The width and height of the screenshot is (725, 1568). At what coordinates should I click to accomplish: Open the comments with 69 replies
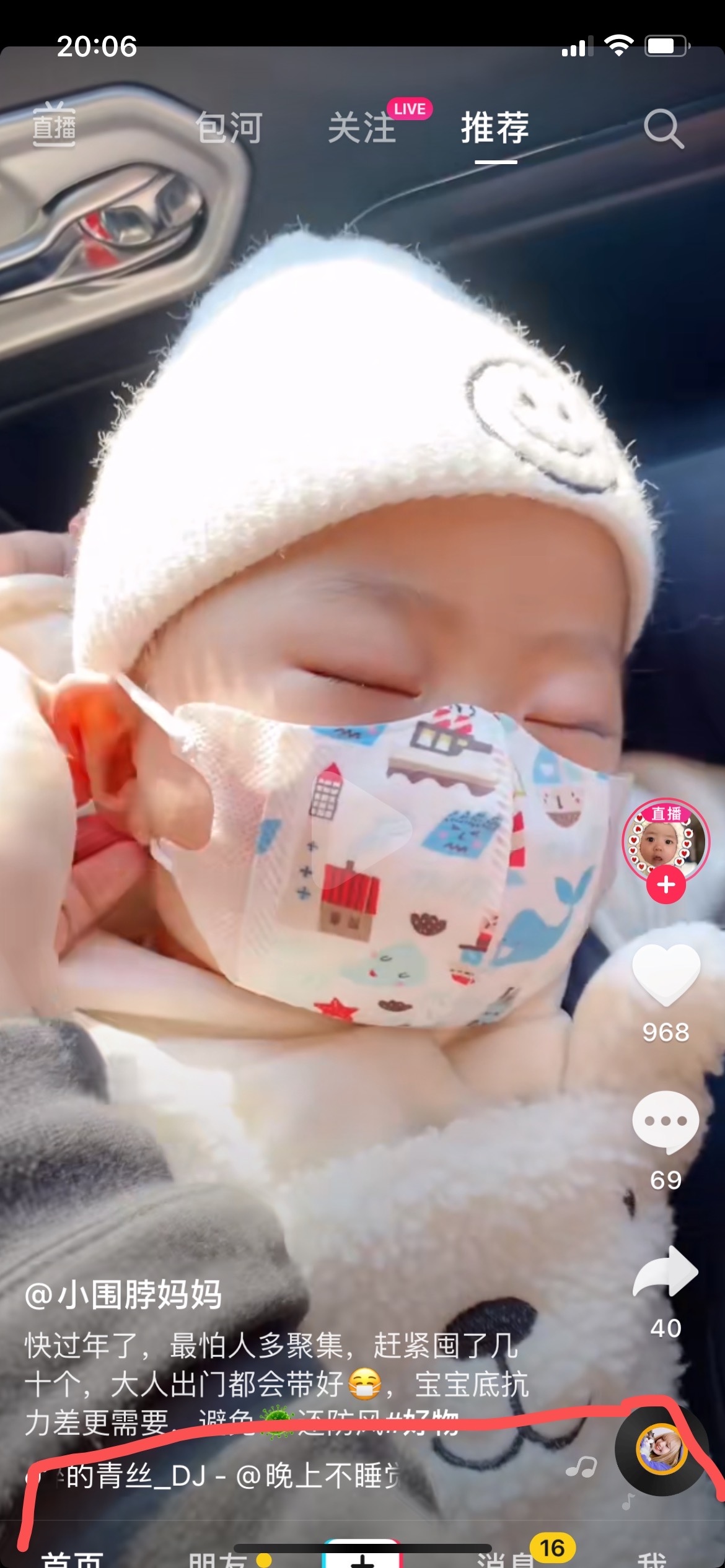point(666,1122)
